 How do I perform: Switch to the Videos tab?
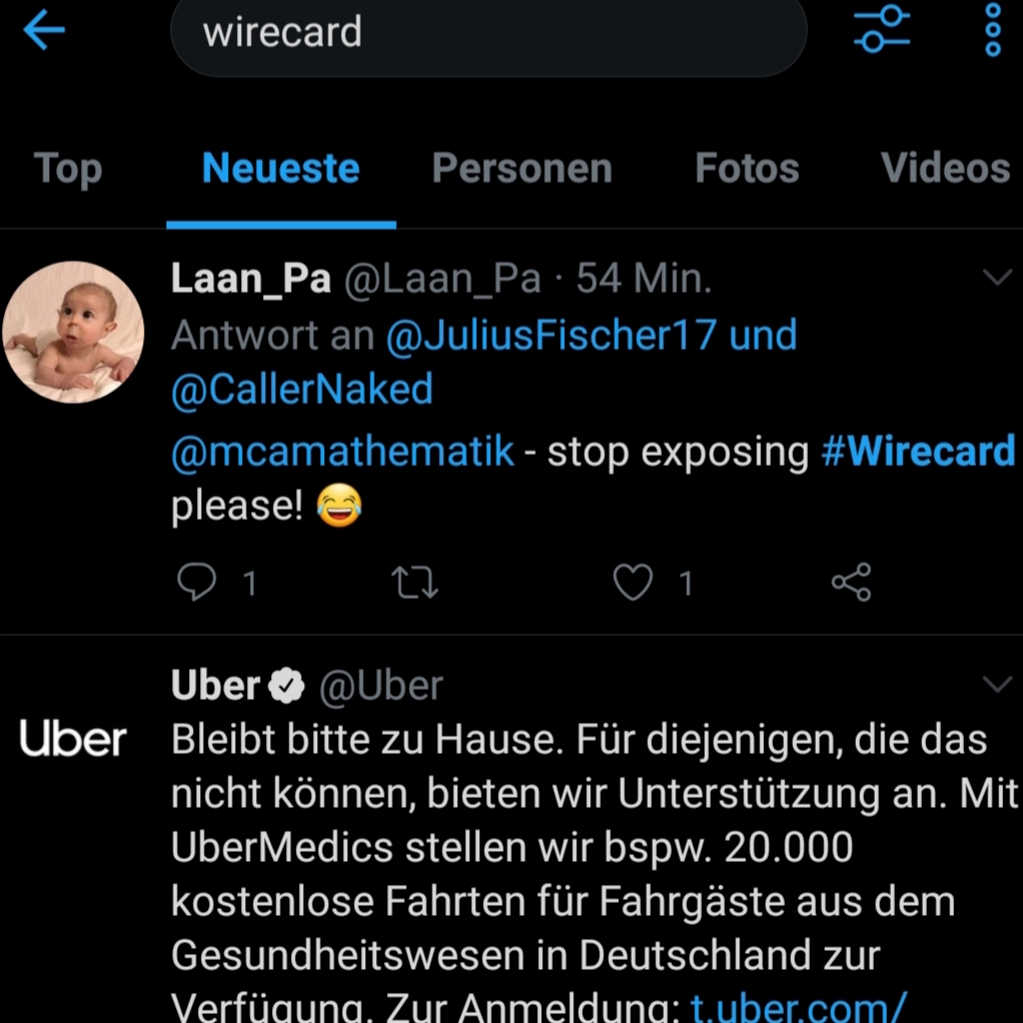945,168
